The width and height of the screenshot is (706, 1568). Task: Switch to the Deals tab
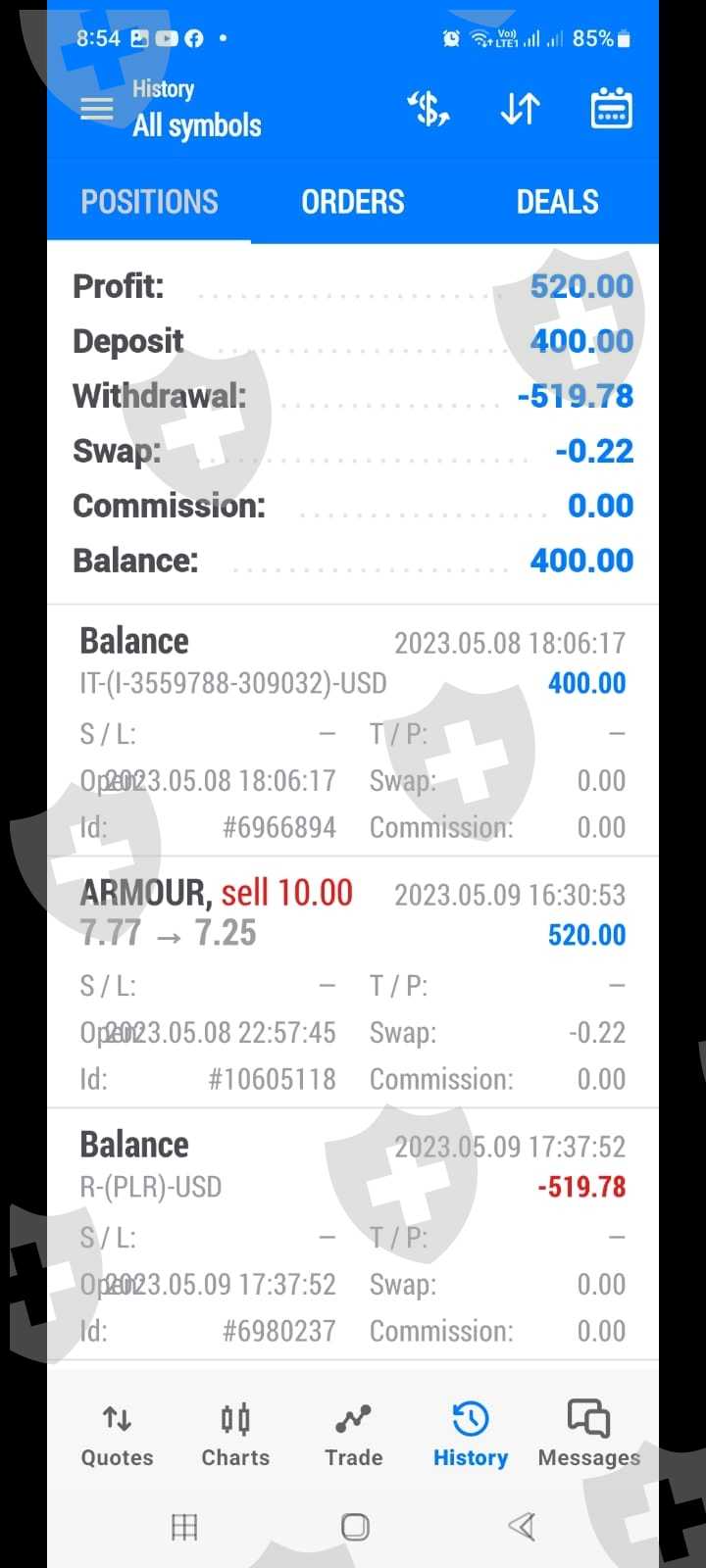click(x=557, y=202)
